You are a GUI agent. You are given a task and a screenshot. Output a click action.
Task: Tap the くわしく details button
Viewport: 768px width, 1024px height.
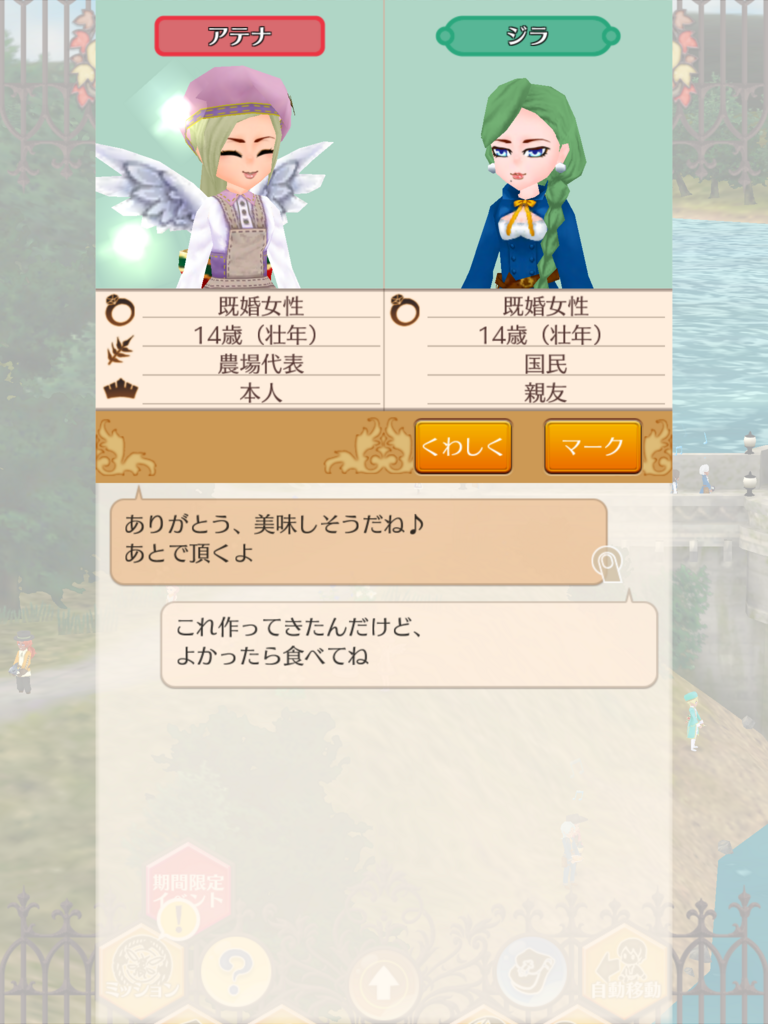(463, 446)
